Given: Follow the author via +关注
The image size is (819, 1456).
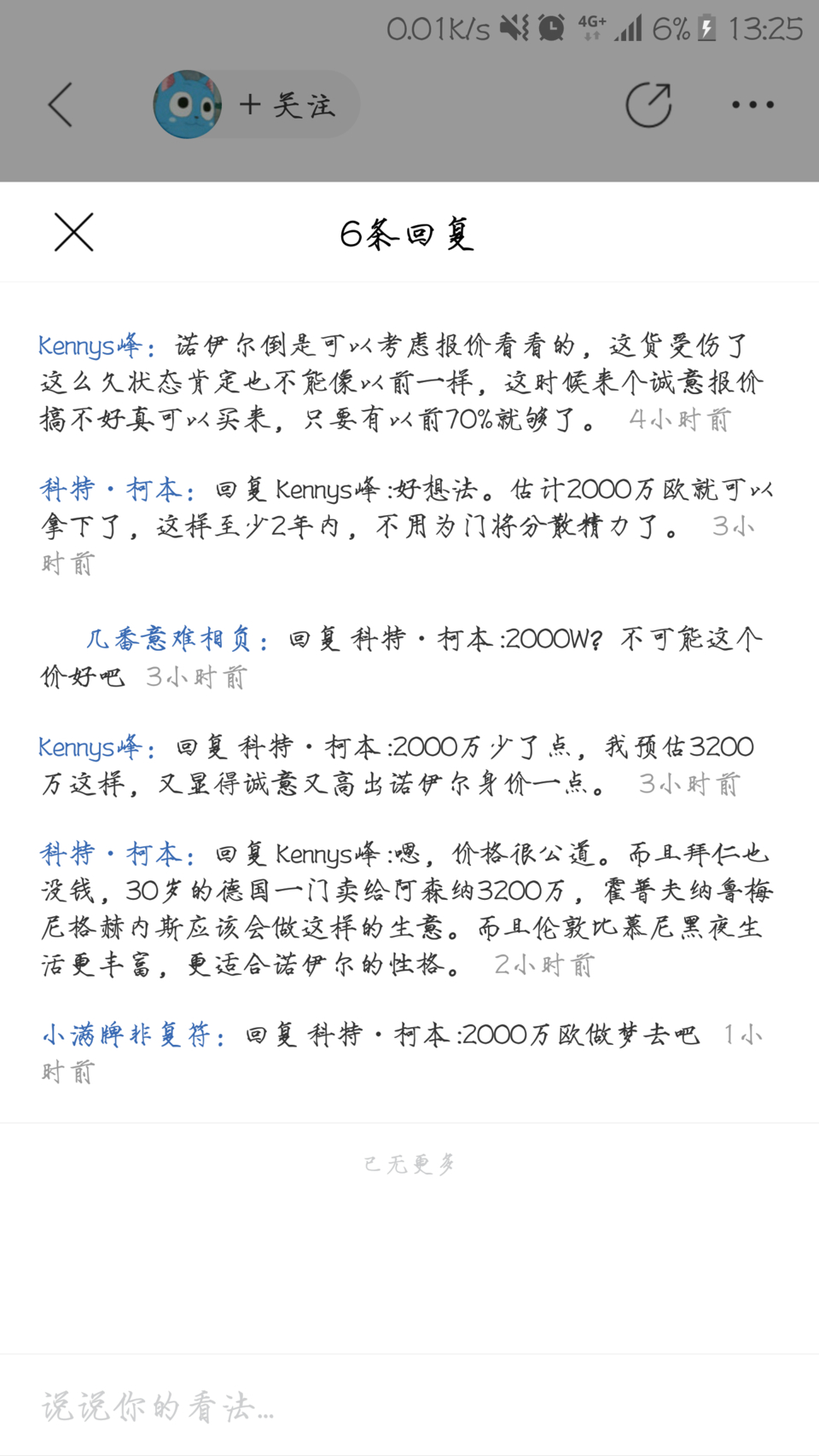Looking at the screenshot, I should pos(288,105).
